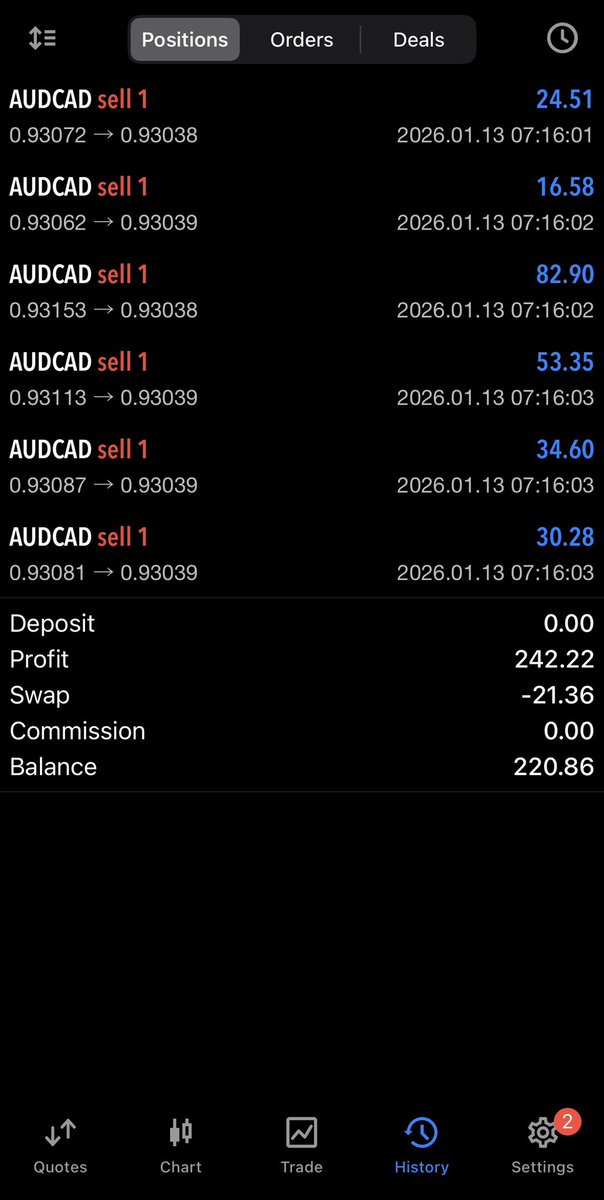Viewport: 604px width, 1200px height.
Task: Open the history date range clock
Action: (x=562, y=39)
